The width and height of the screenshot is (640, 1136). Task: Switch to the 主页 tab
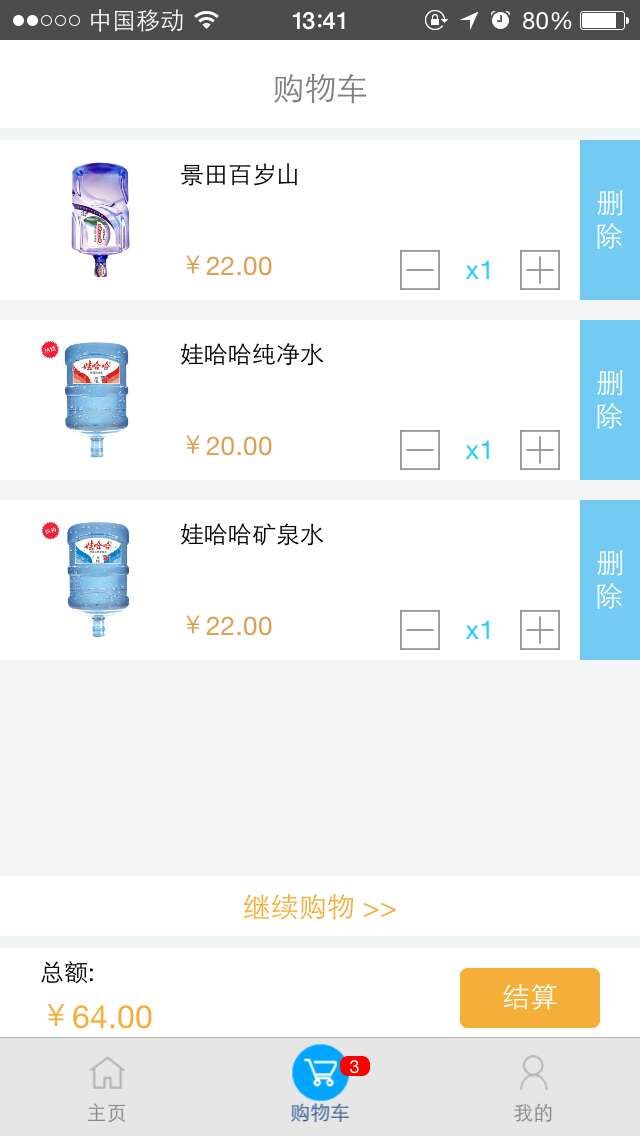pyautogui.click(x=107, y=1088)
